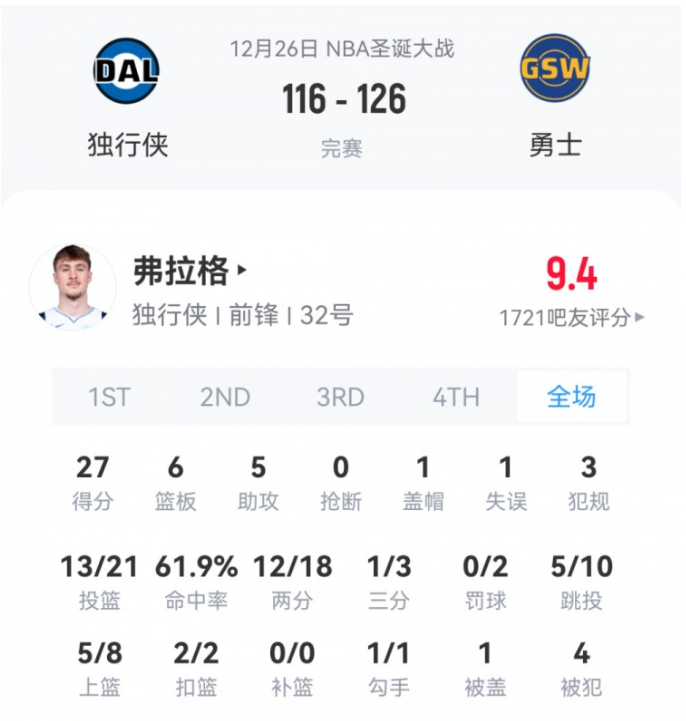
Task: Switch to the 2ND quarter tab
Action: click(225, 397)
